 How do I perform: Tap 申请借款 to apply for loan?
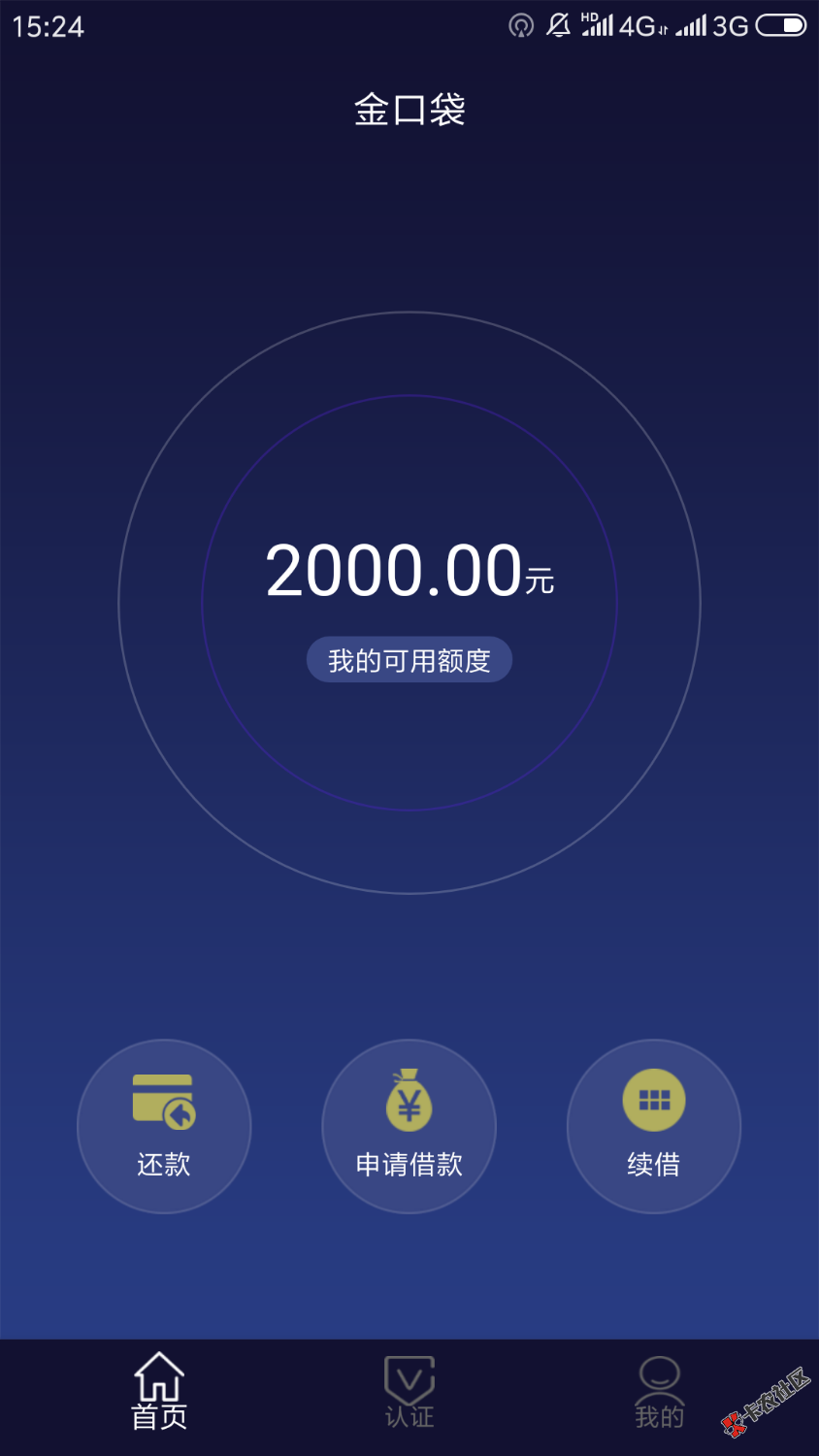(x=409, y=1126)
